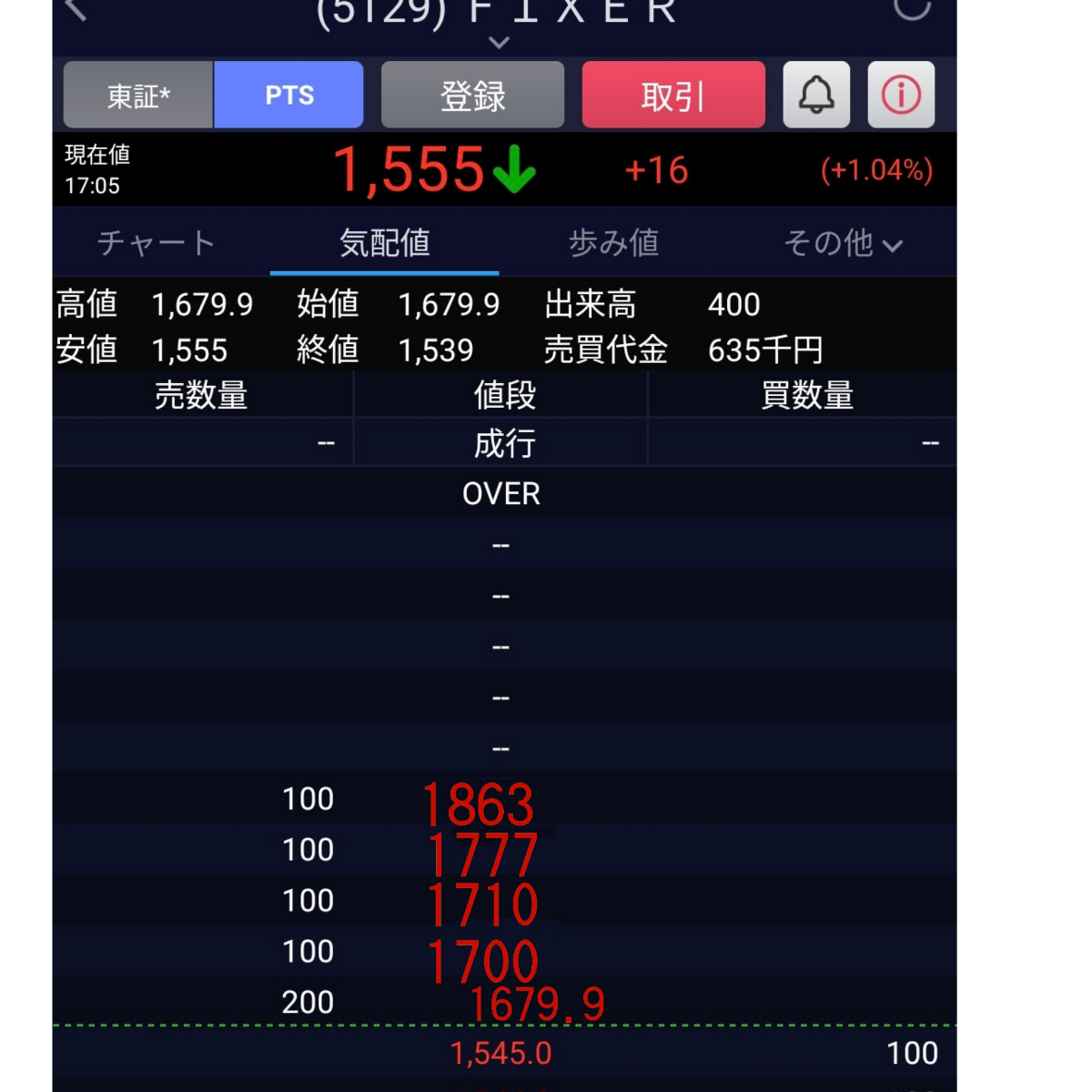Select the 気配値 tab
The height and width of the screenshot is (1092, 1092).
point(384,243)
